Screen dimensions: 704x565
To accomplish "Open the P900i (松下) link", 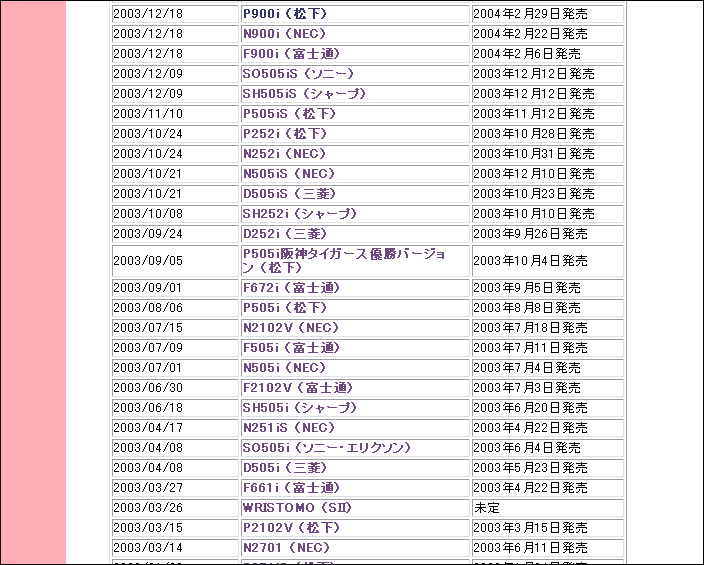I will click(x=284, y=14).
